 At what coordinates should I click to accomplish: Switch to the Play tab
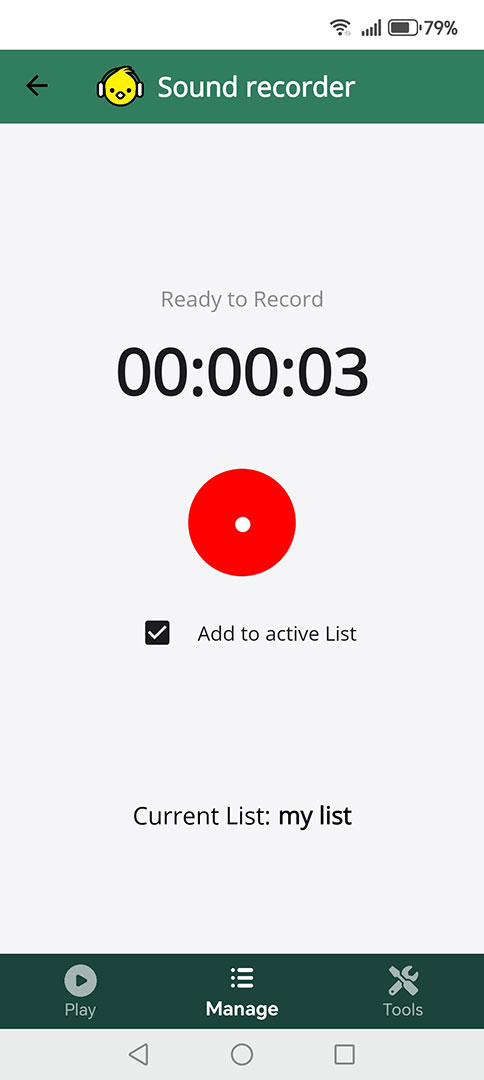(x=81, y=991)
